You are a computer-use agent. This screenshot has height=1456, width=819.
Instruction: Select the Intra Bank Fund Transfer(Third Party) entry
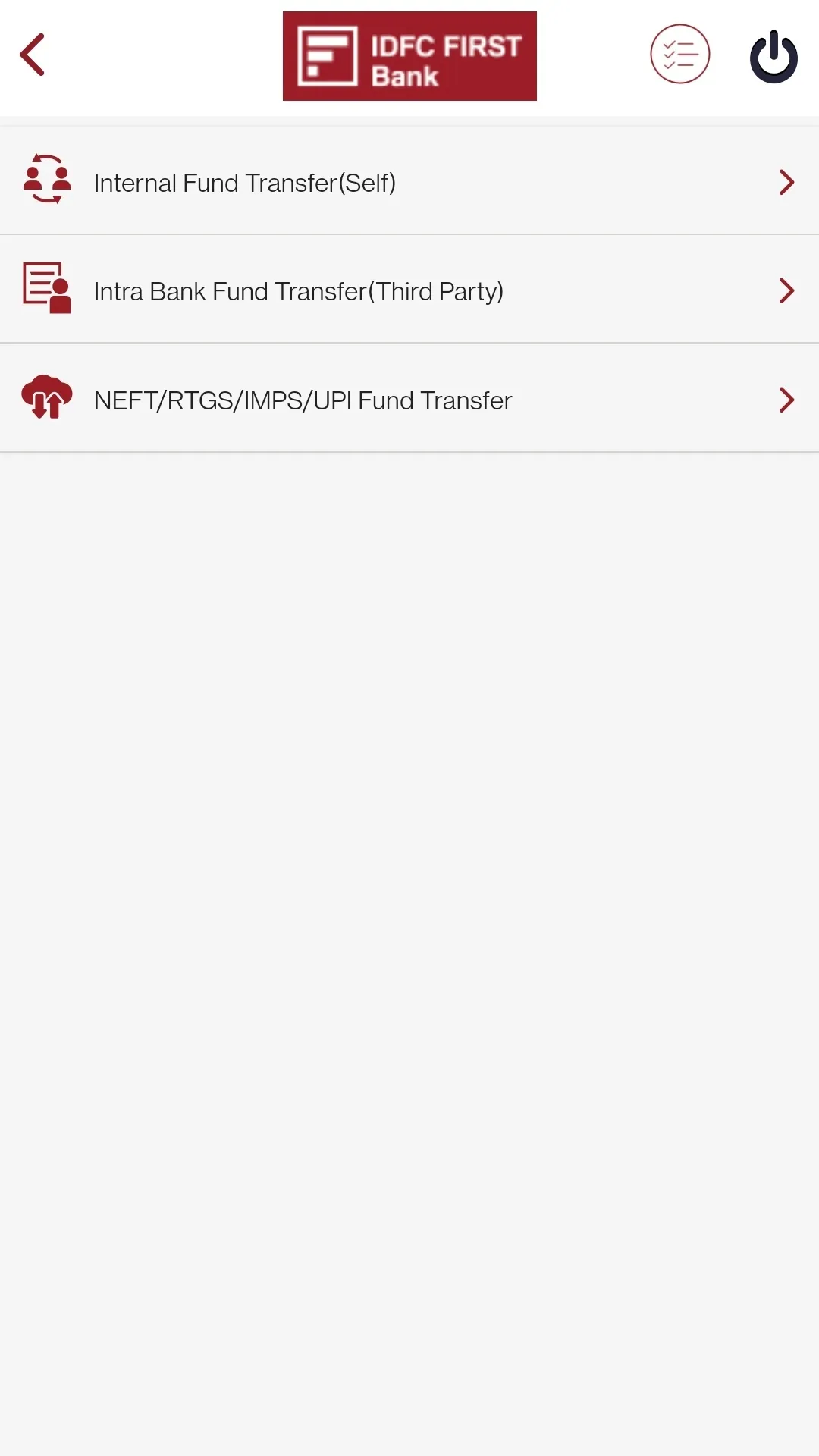(409, 290)
